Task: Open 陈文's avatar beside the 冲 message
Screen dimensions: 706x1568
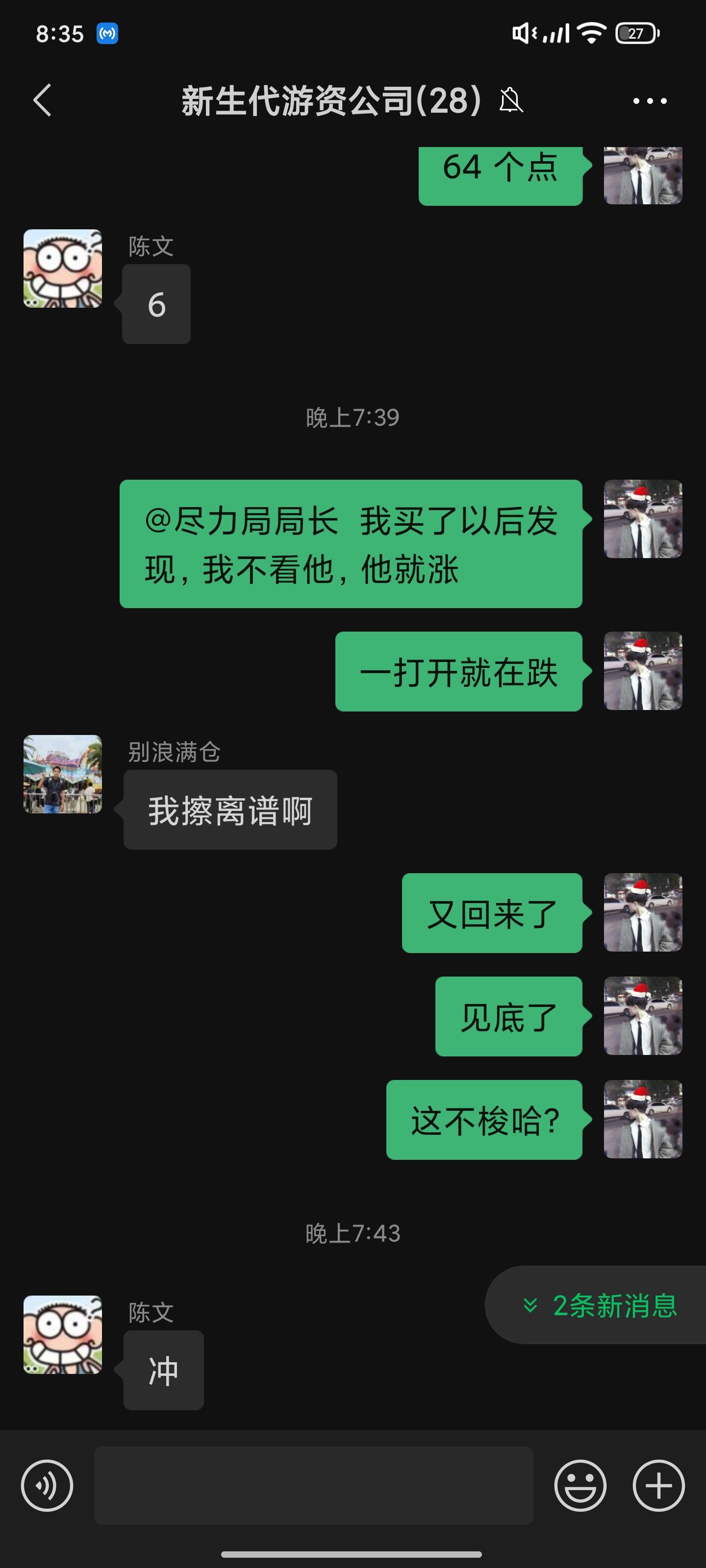Action: click(x=63, y=1335)
